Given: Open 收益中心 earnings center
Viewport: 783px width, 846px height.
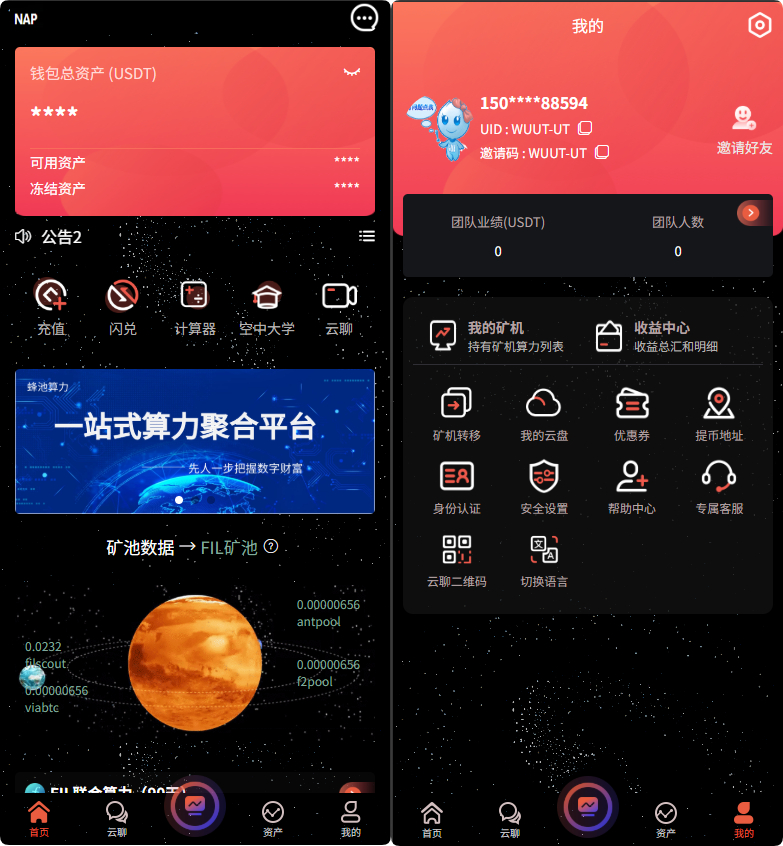Looking at the screenshot, I should pos(657,336).
